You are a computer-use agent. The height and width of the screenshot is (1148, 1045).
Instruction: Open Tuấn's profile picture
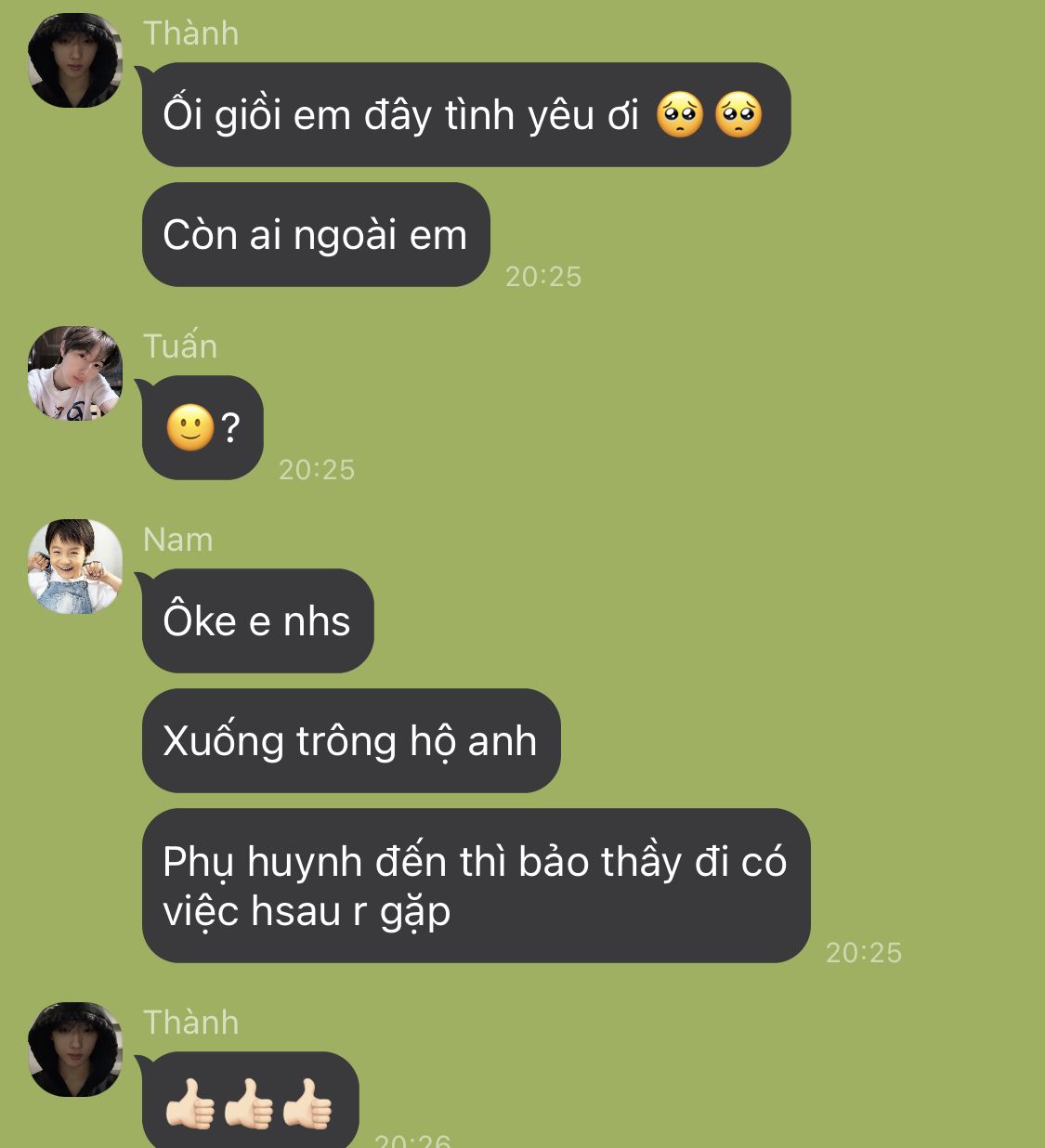(75, 373)
